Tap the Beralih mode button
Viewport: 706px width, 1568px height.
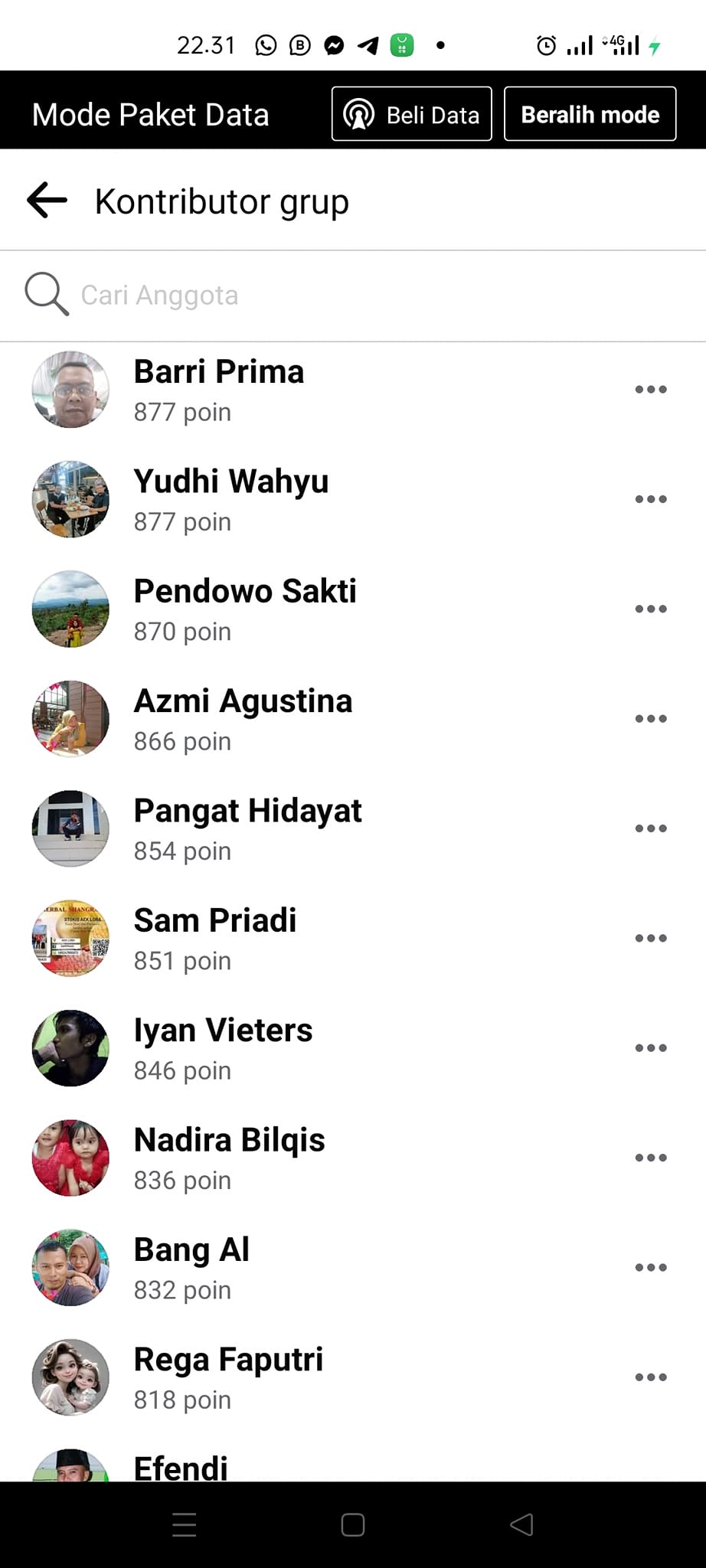(x=590, y=115)
